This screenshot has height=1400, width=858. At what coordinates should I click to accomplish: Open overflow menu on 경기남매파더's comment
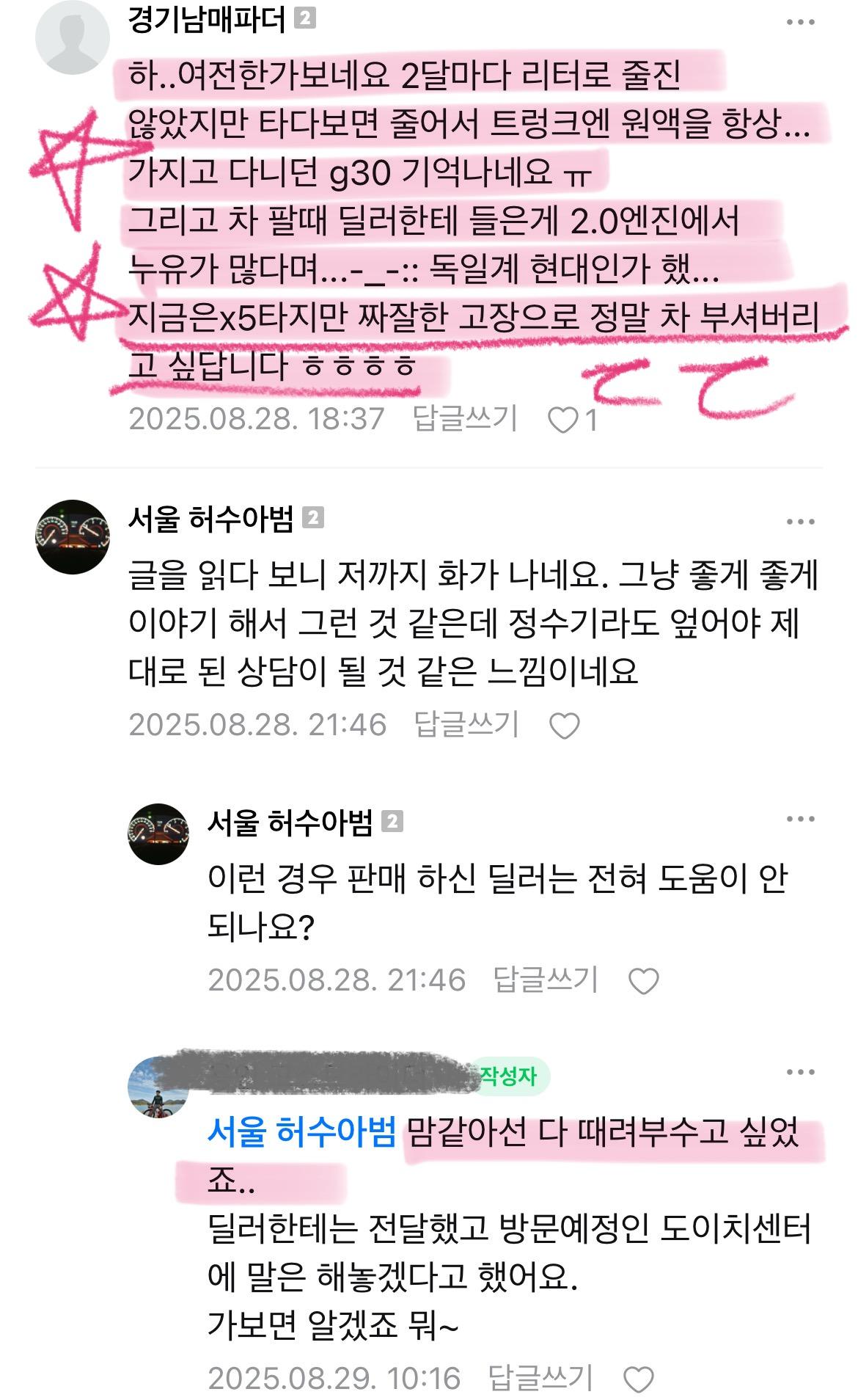click(800, 22)
